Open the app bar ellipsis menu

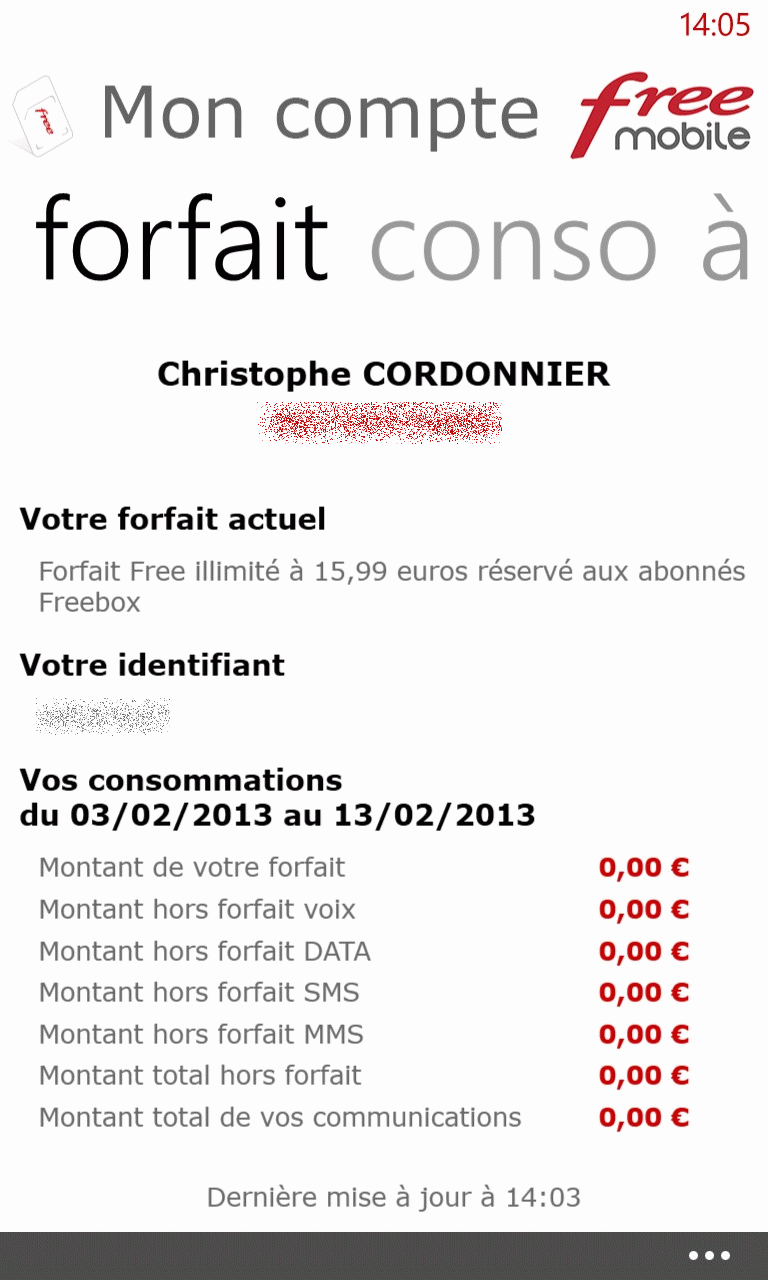pos(710,1256)
